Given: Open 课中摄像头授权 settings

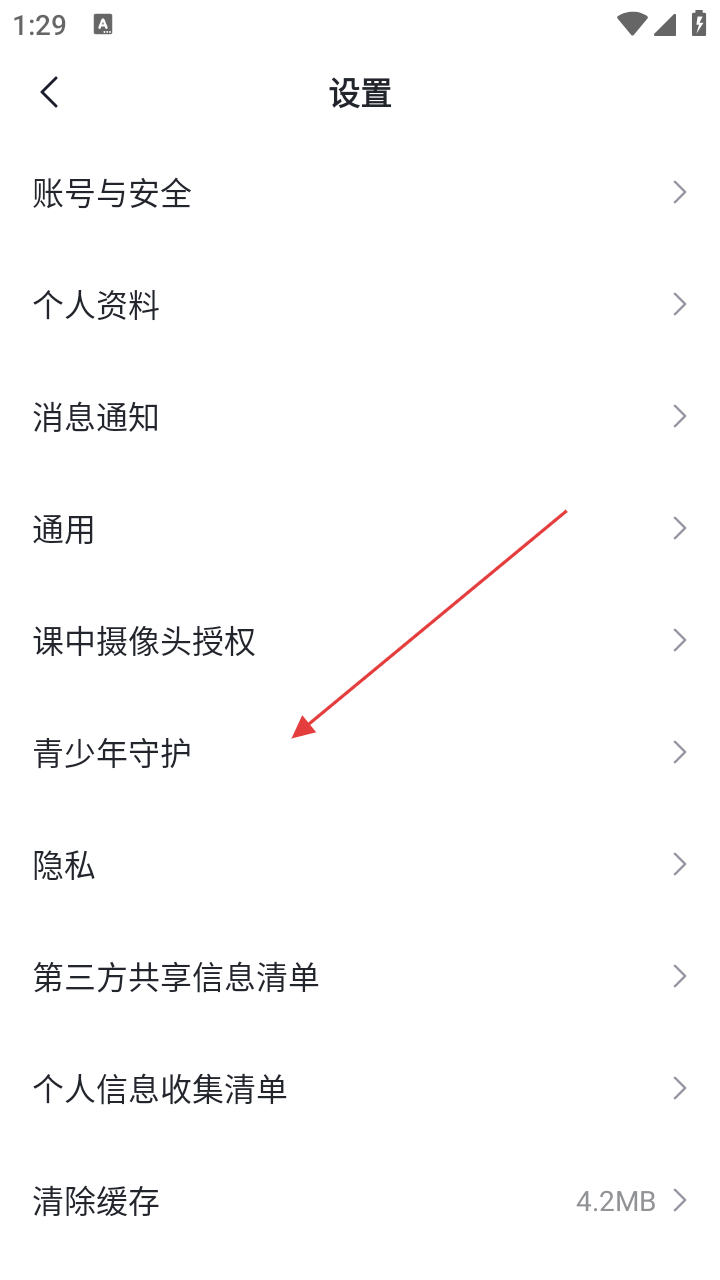Looking at the screenshot, I should tap(144, 641).
